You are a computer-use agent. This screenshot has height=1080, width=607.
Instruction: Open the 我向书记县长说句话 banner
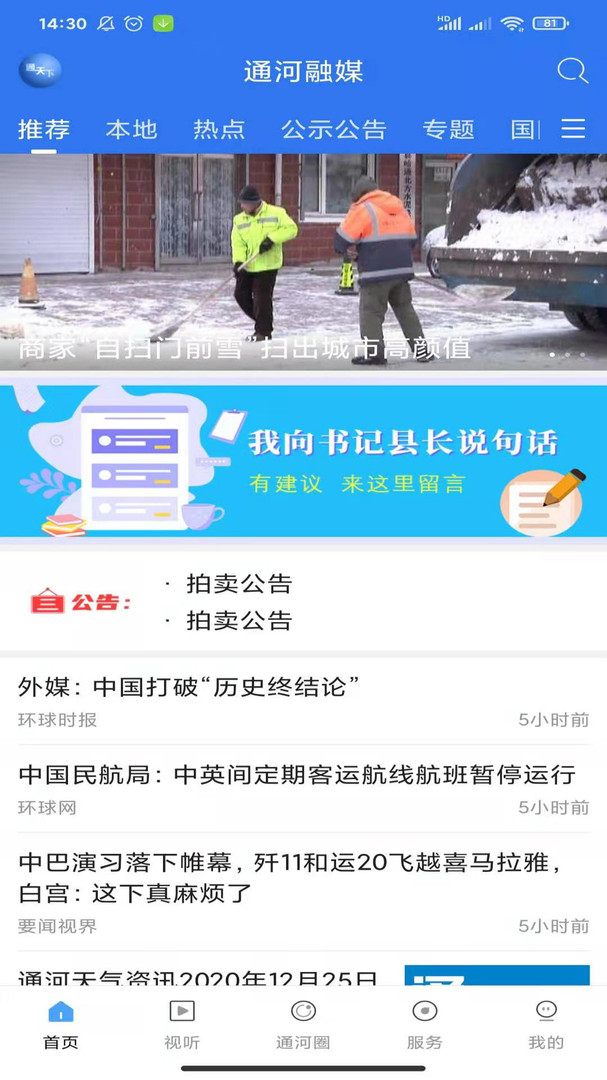[303, 461]
